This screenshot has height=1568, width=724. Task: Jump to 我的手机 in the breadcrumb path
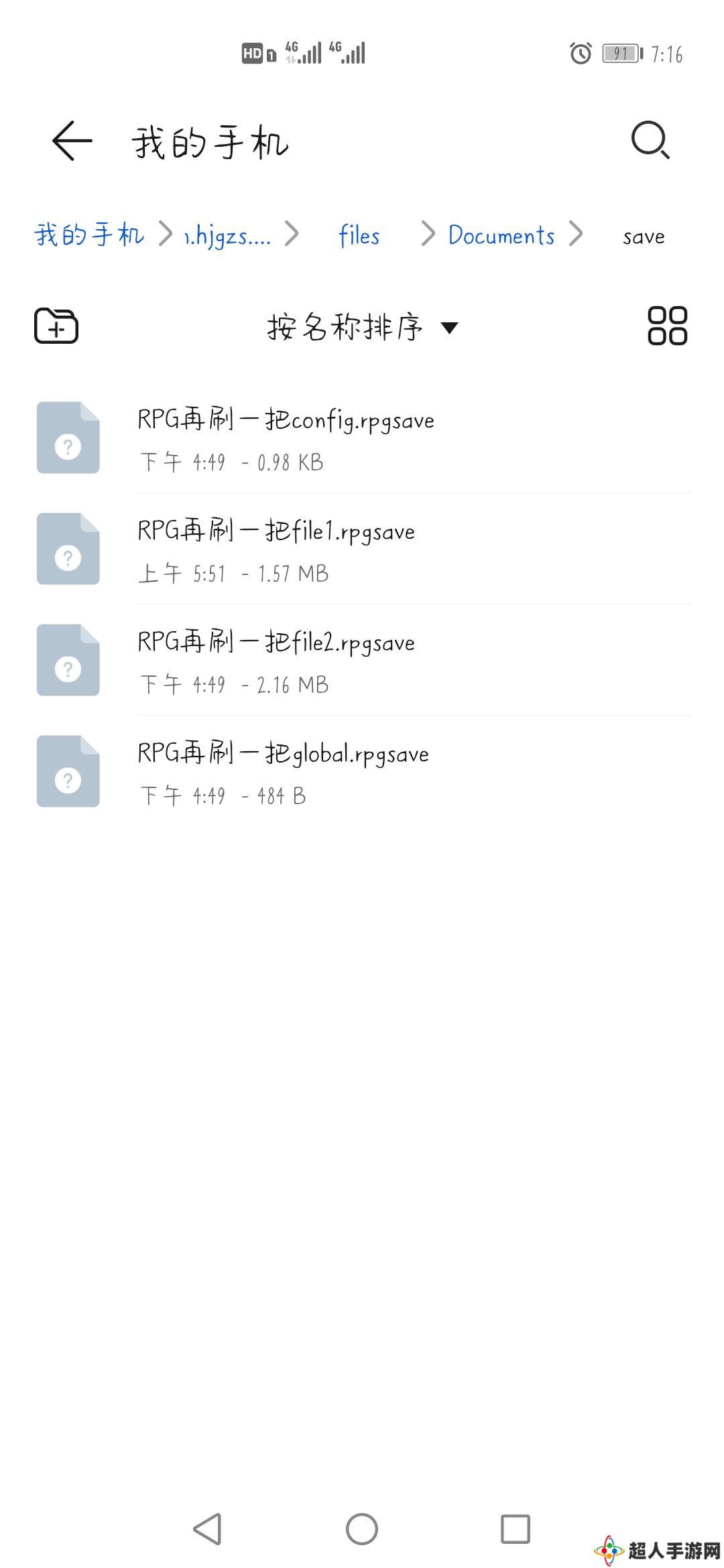89,235
